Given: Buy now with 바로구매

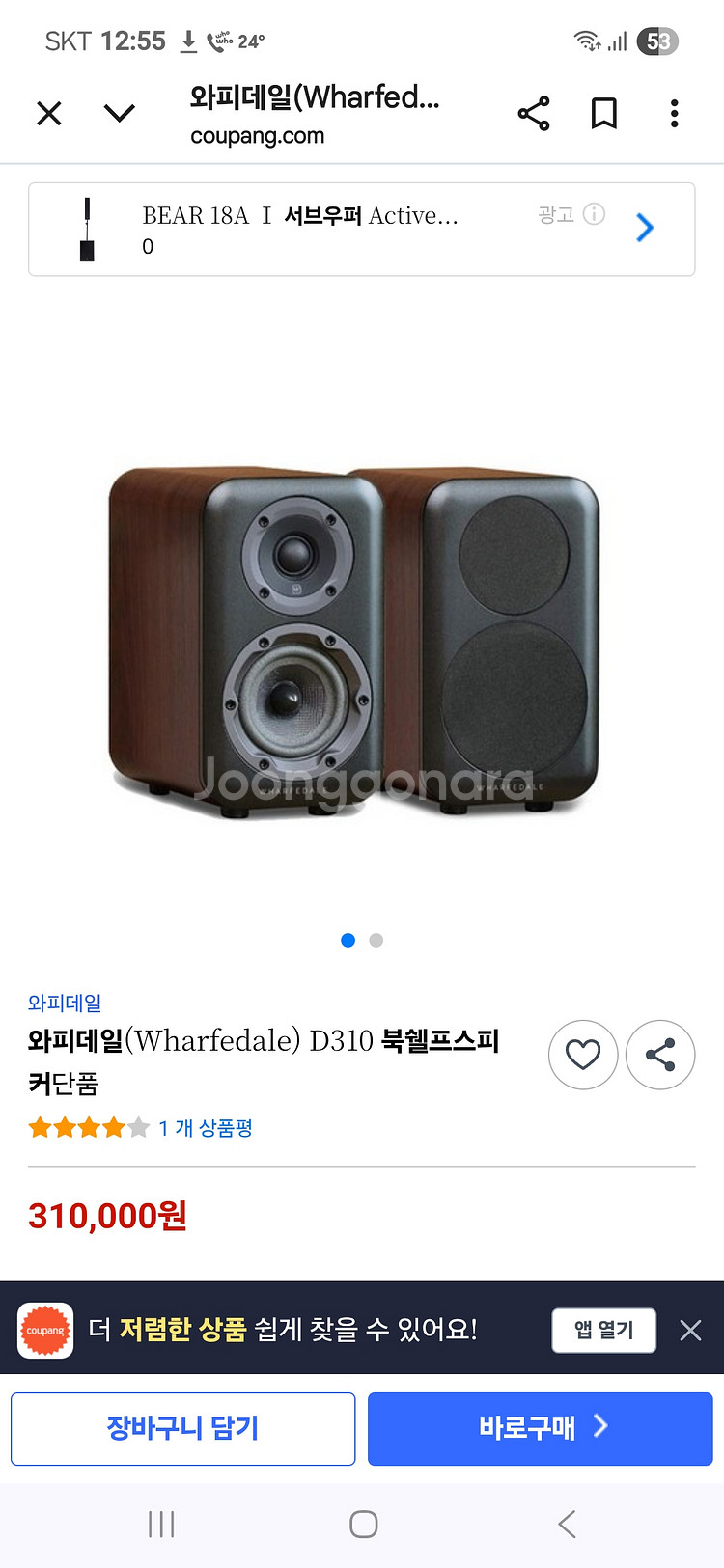Looking at the screenshot, I should click(x=541, y=1428).
